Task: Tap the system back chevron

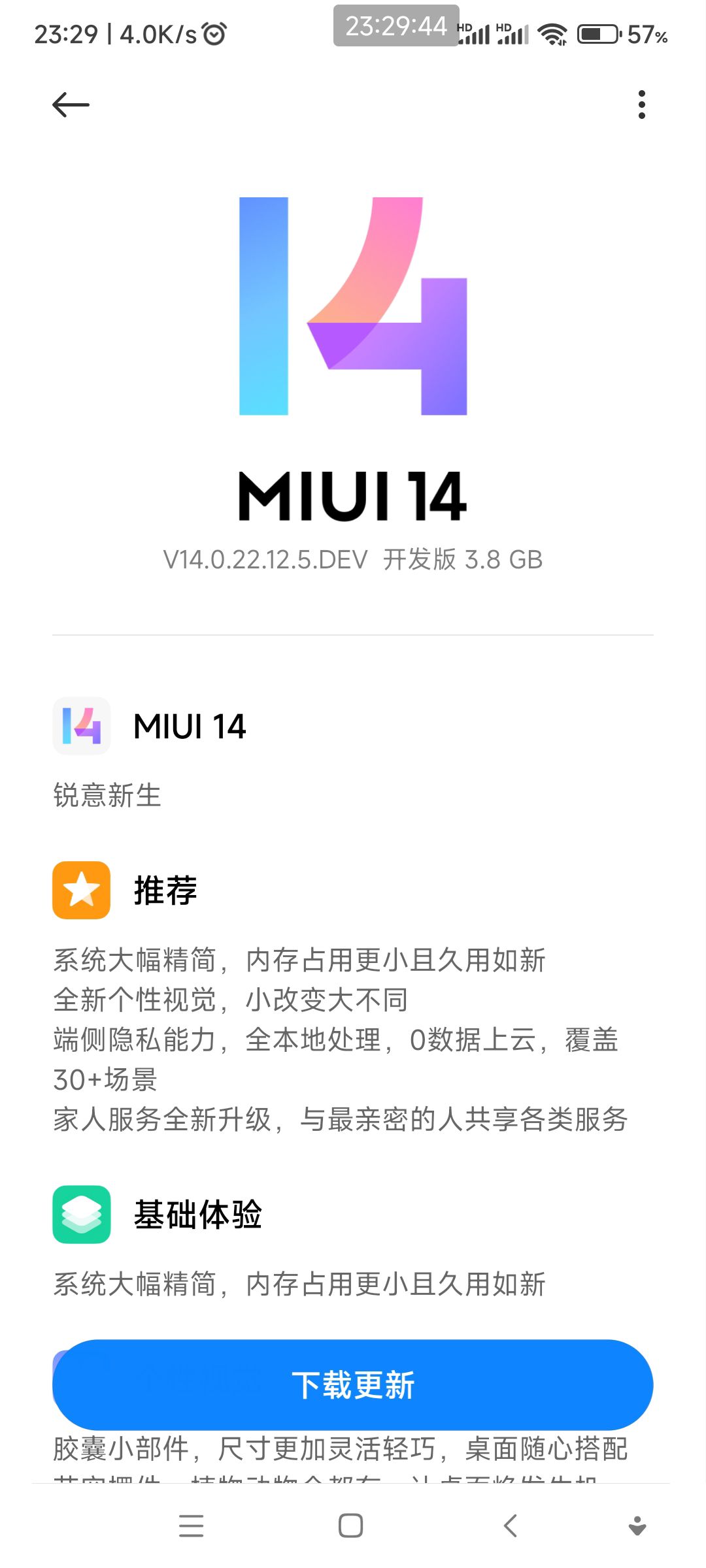Action: (511, 1526)
